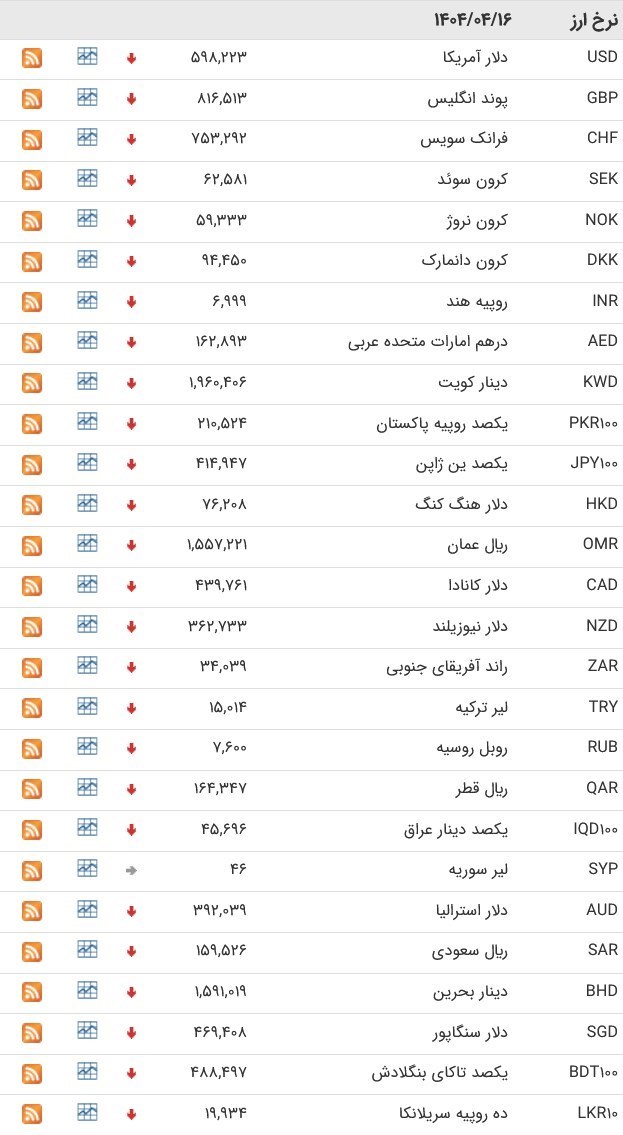The image size is (623, 1135).
Task: Show the chart for SEK
Action: click(x=88, y=178)
